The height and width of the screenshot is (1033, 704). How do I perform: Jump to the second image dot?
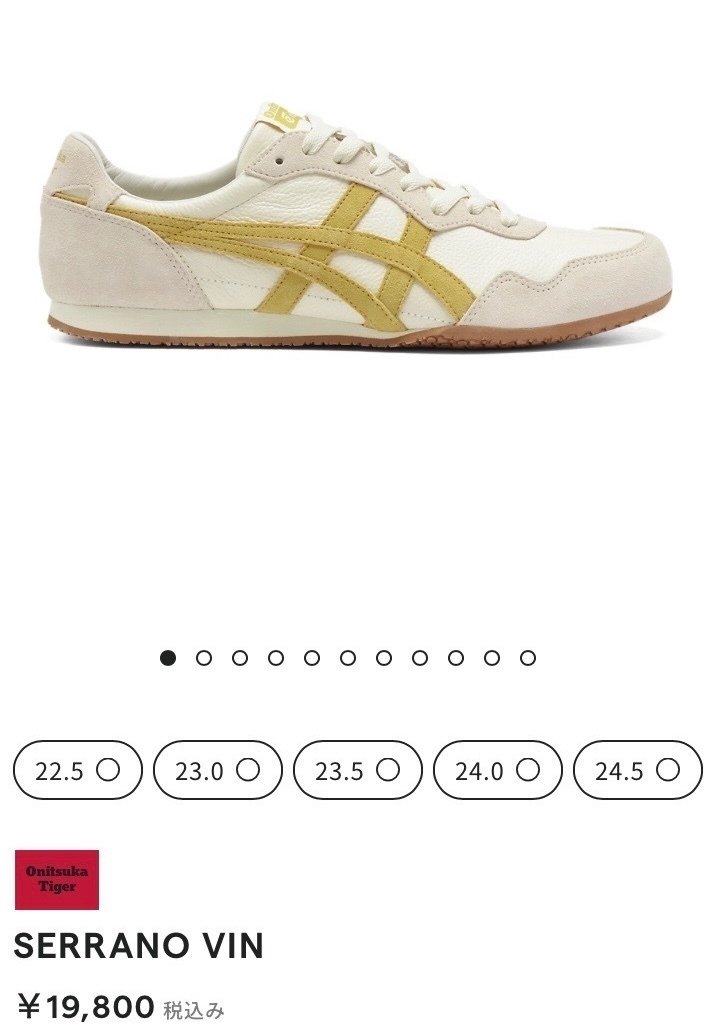tap(204, 657)
